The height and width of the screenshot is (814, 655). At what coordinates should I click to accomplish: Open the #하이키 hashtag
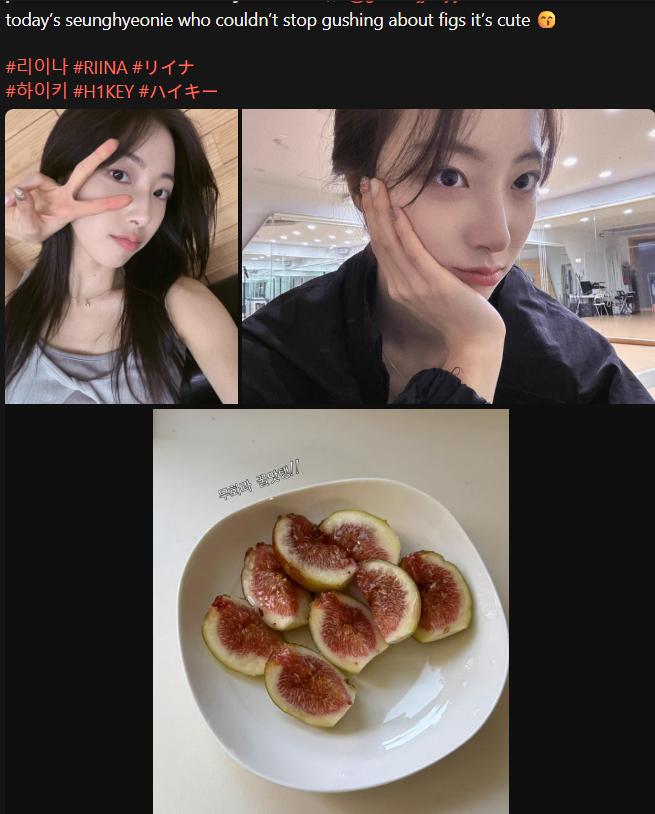point(37,91)
